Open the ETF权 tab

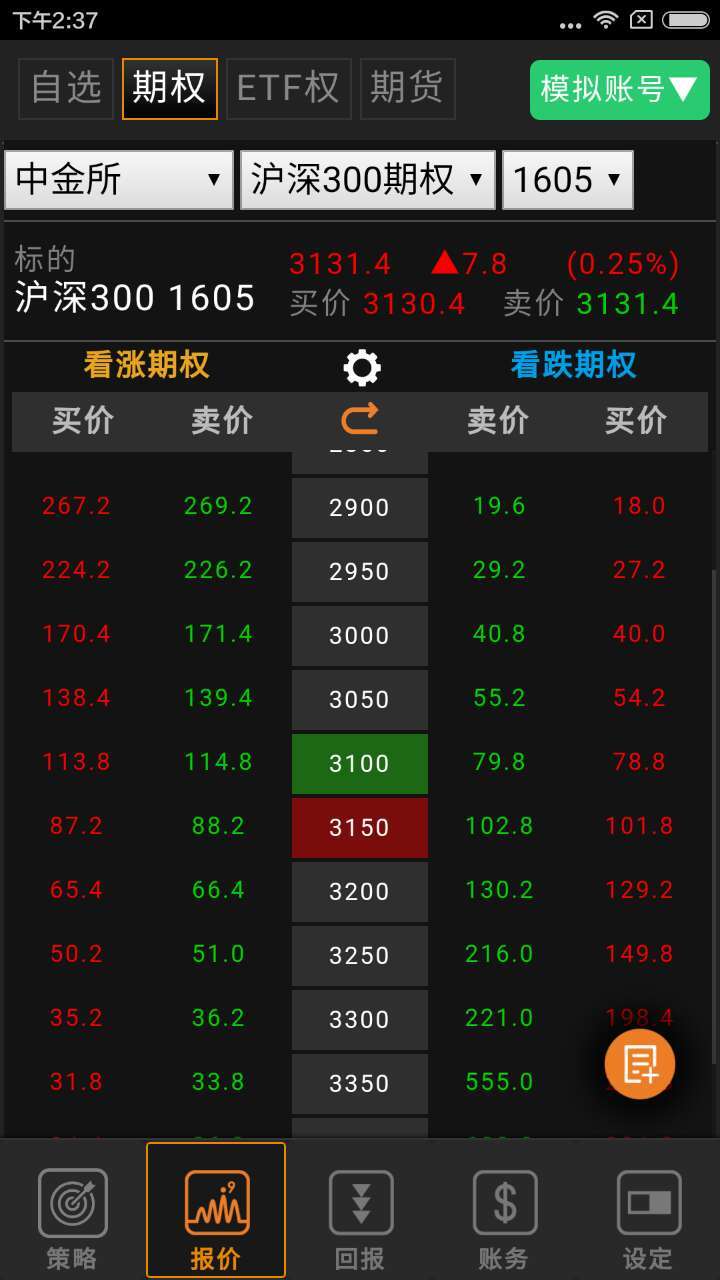click(288, 88)
